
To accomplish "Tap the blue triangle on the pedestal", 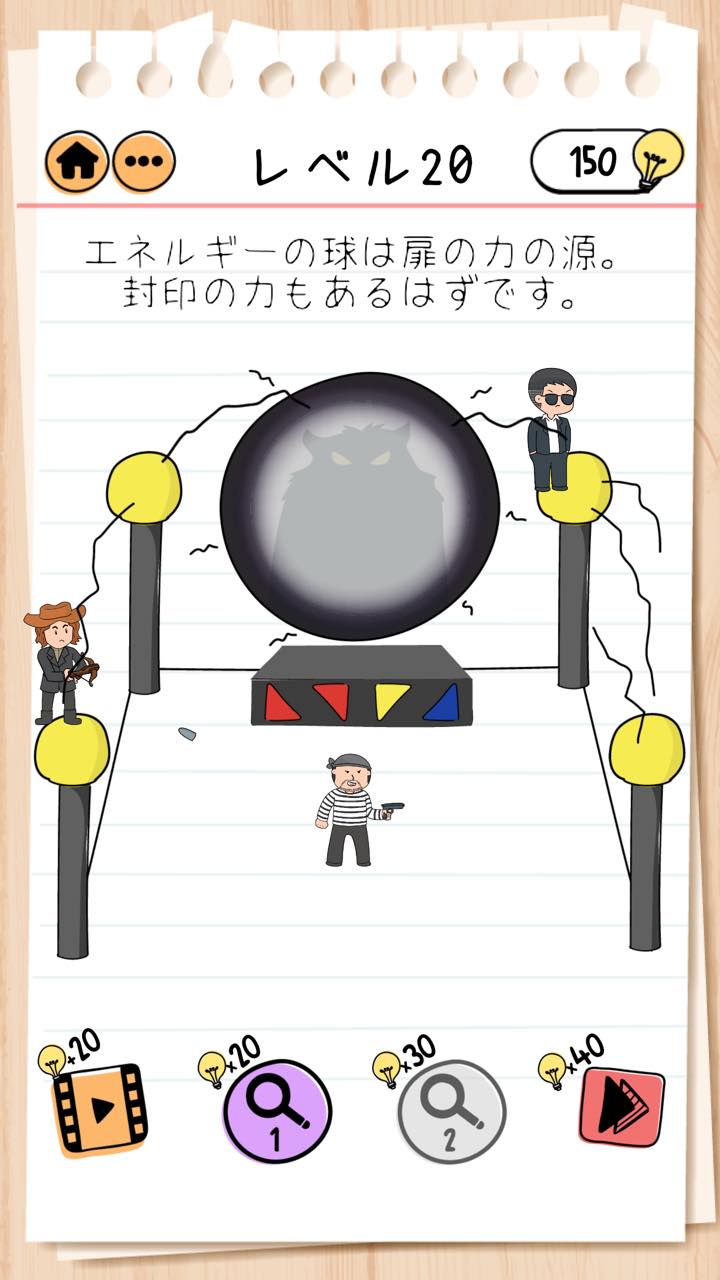I will pyautogui.click(x=441, y=702).
